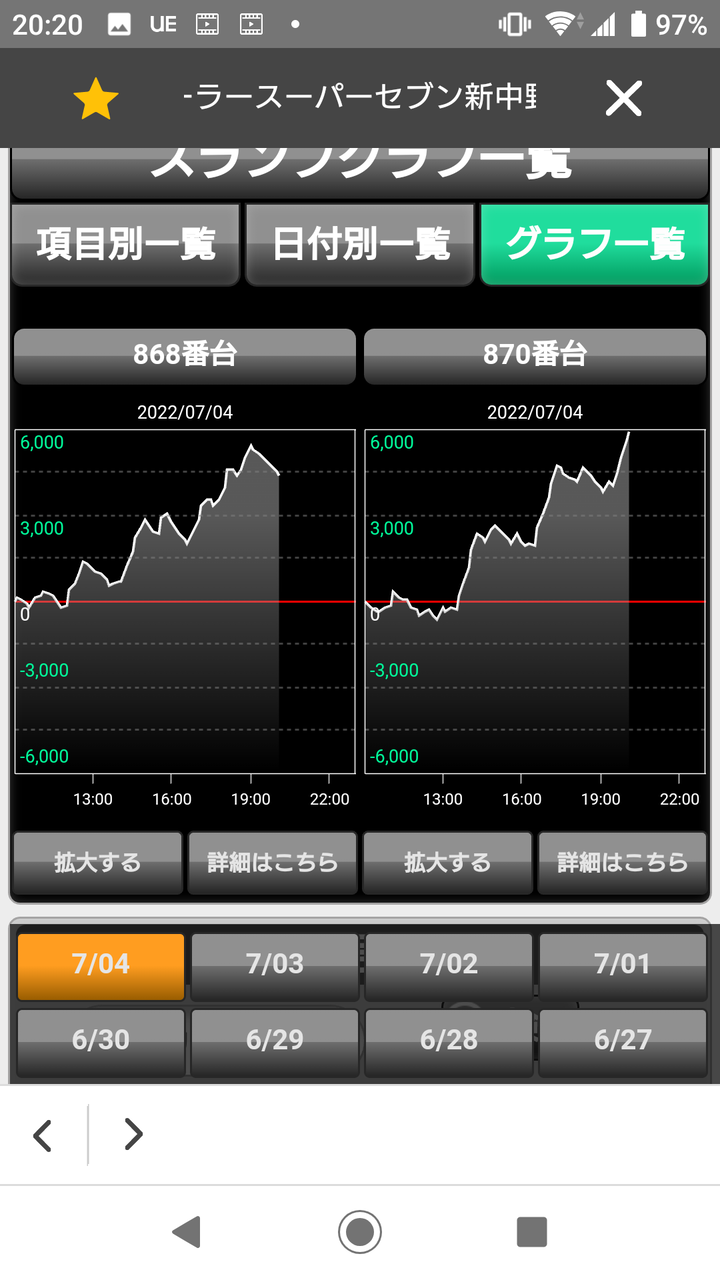Choose the 6/30 date
The width and height of the screenshot is (720, 1280).
pyautogui.click(x=101, y=1042)
